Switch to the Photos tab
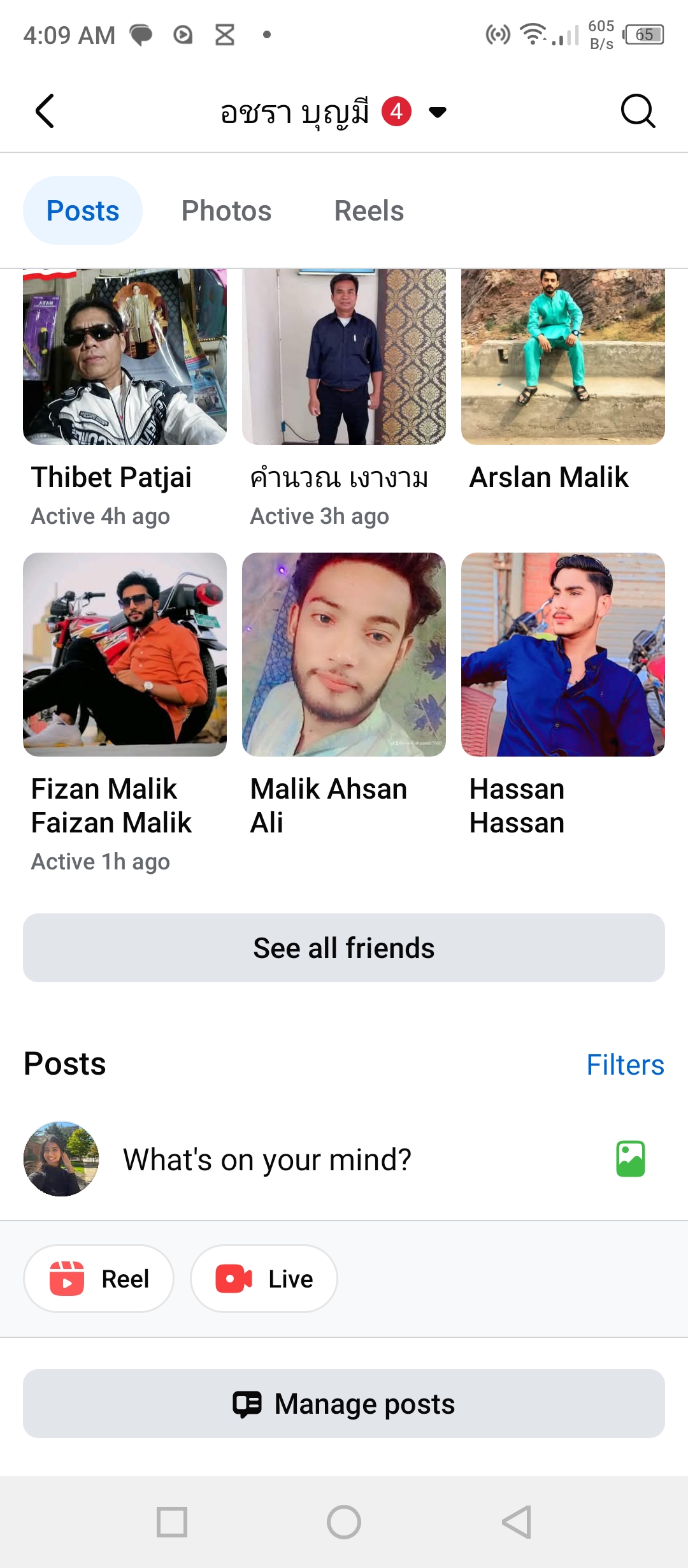Viewport: 688px width, 1568px height. [226, 211]
